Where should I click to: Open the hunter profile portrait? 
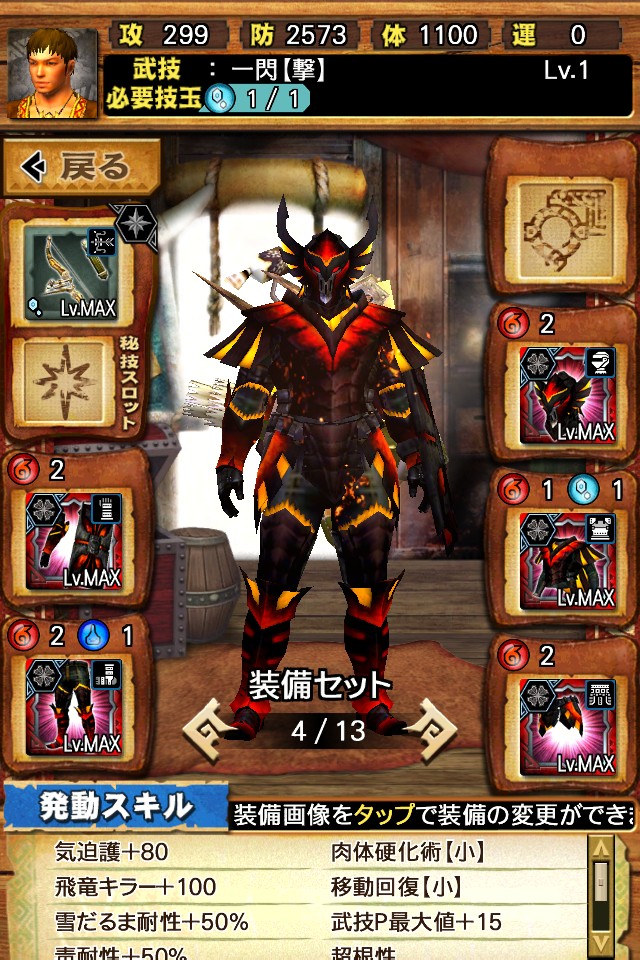[x=53, y=74]
